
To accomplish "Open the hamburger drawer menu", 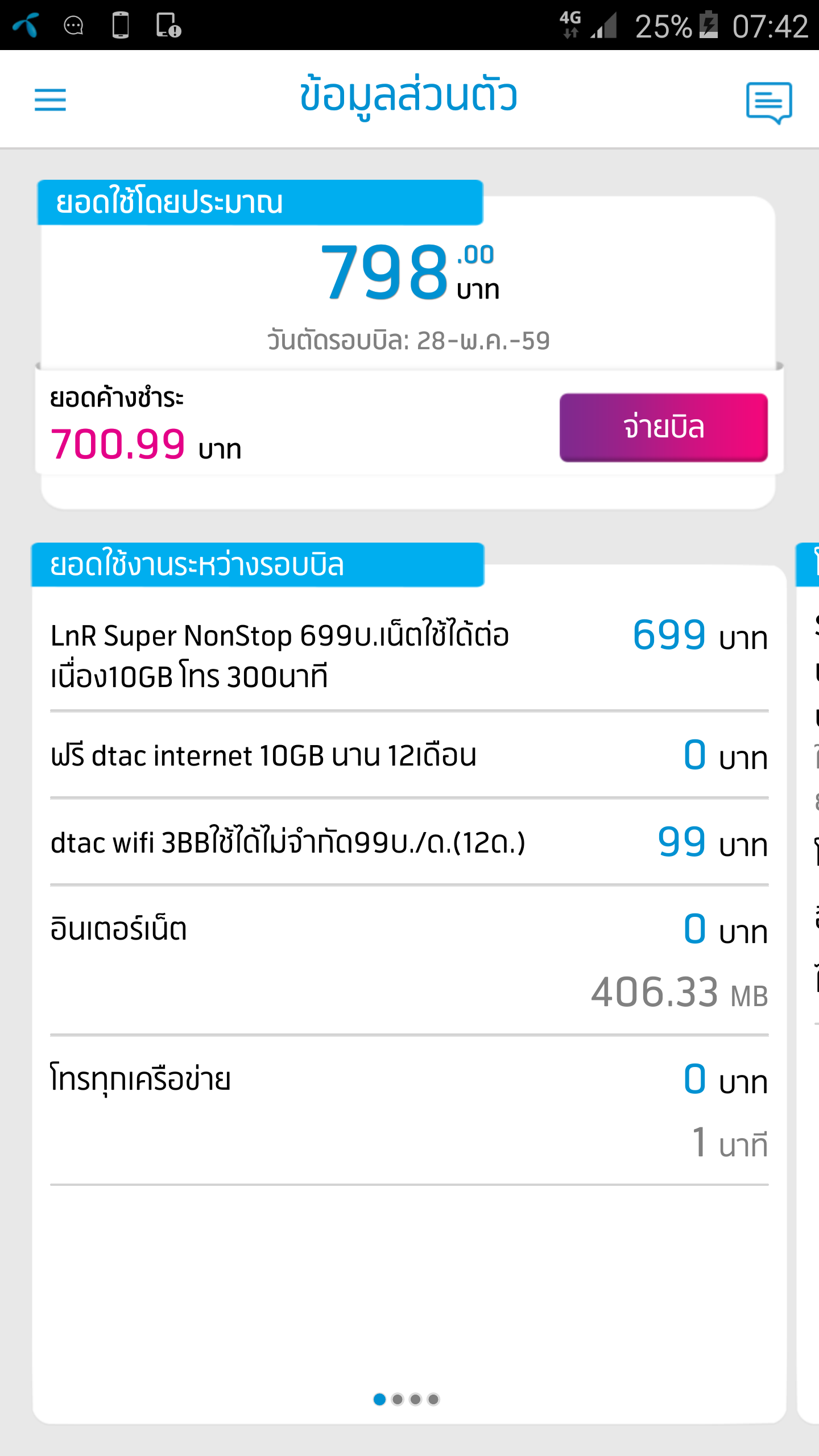I will pos(51,100).
